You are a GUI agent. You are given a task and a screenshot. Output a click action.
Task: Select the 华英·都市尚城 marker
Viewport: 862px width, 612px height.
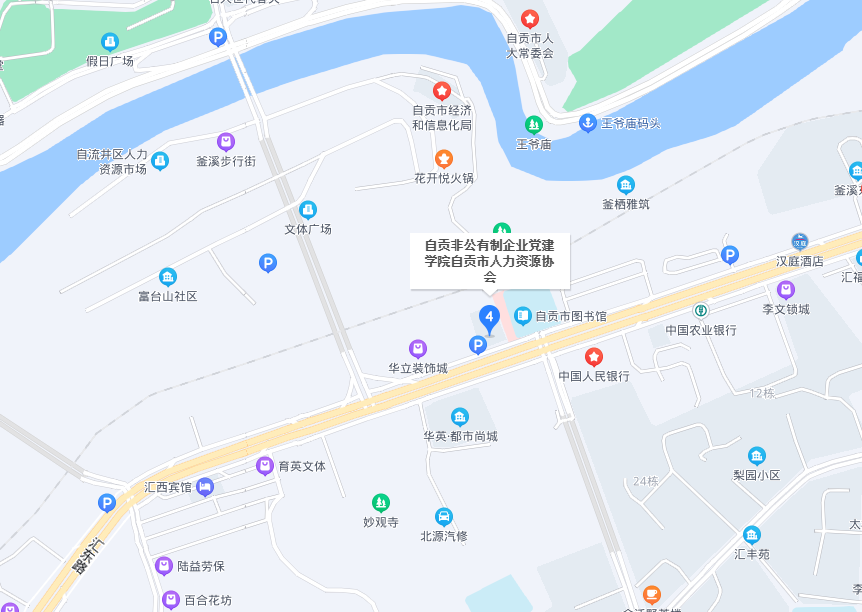460,417
